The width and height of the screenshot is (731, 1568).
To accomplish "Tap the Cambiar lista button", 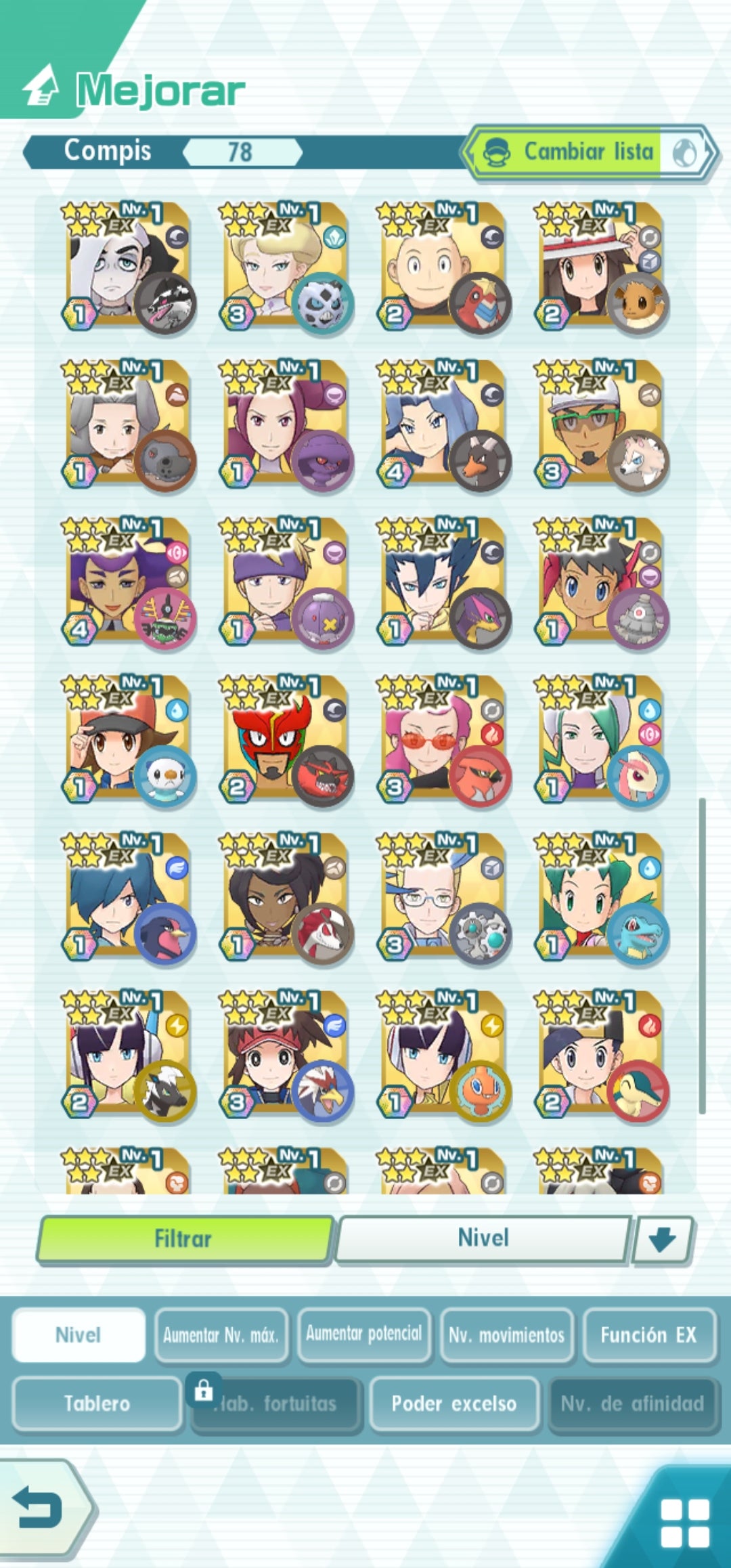I will tap(588, 152).
